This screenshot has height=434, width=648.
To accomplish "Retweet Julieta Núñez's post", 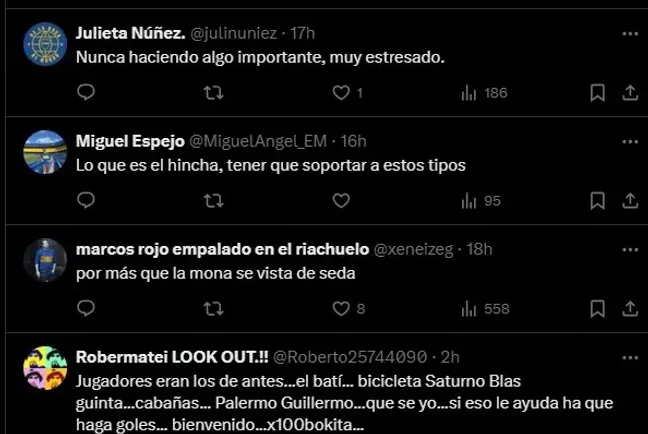I will click(213, 93).
